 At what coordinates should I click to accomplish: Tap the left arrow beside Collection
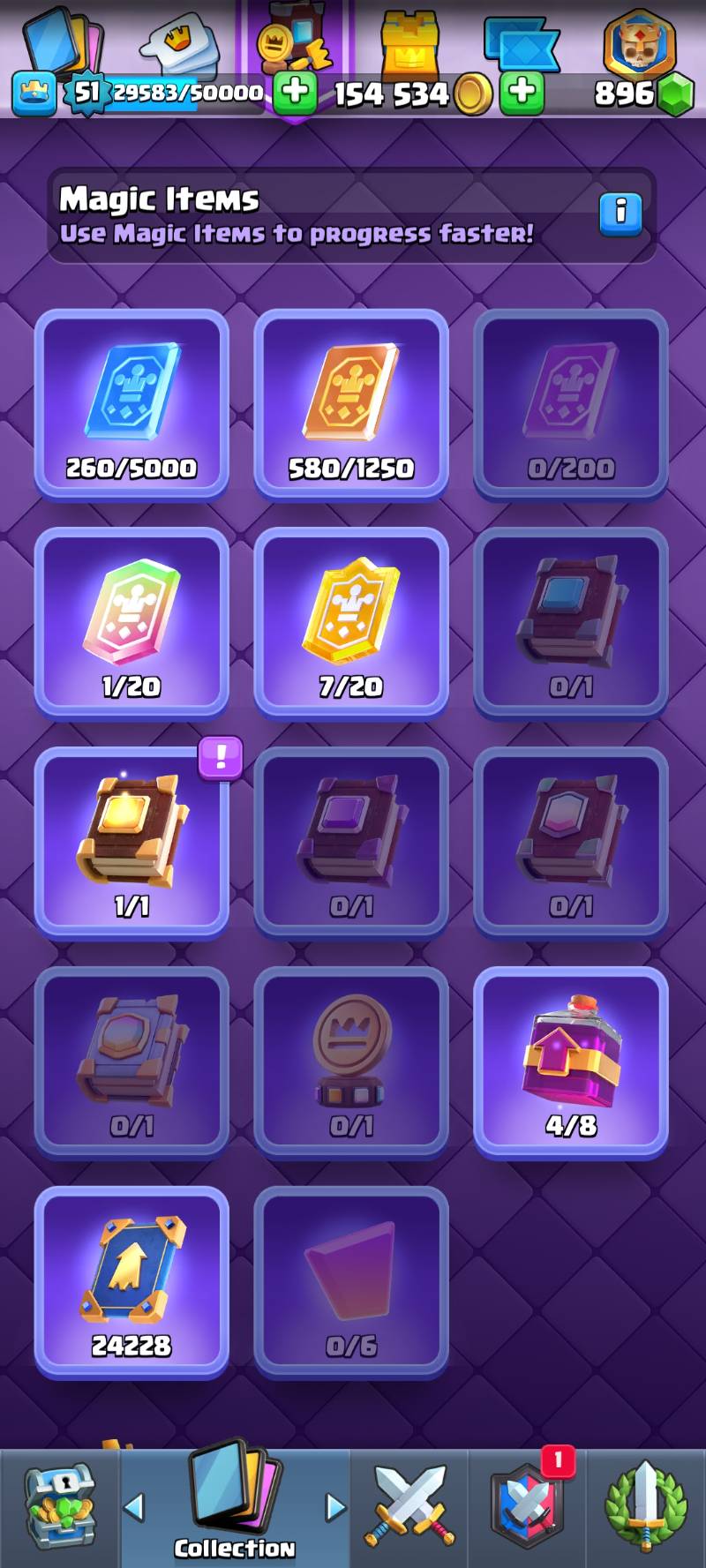pyautogui.click(x=134, y=1507)
